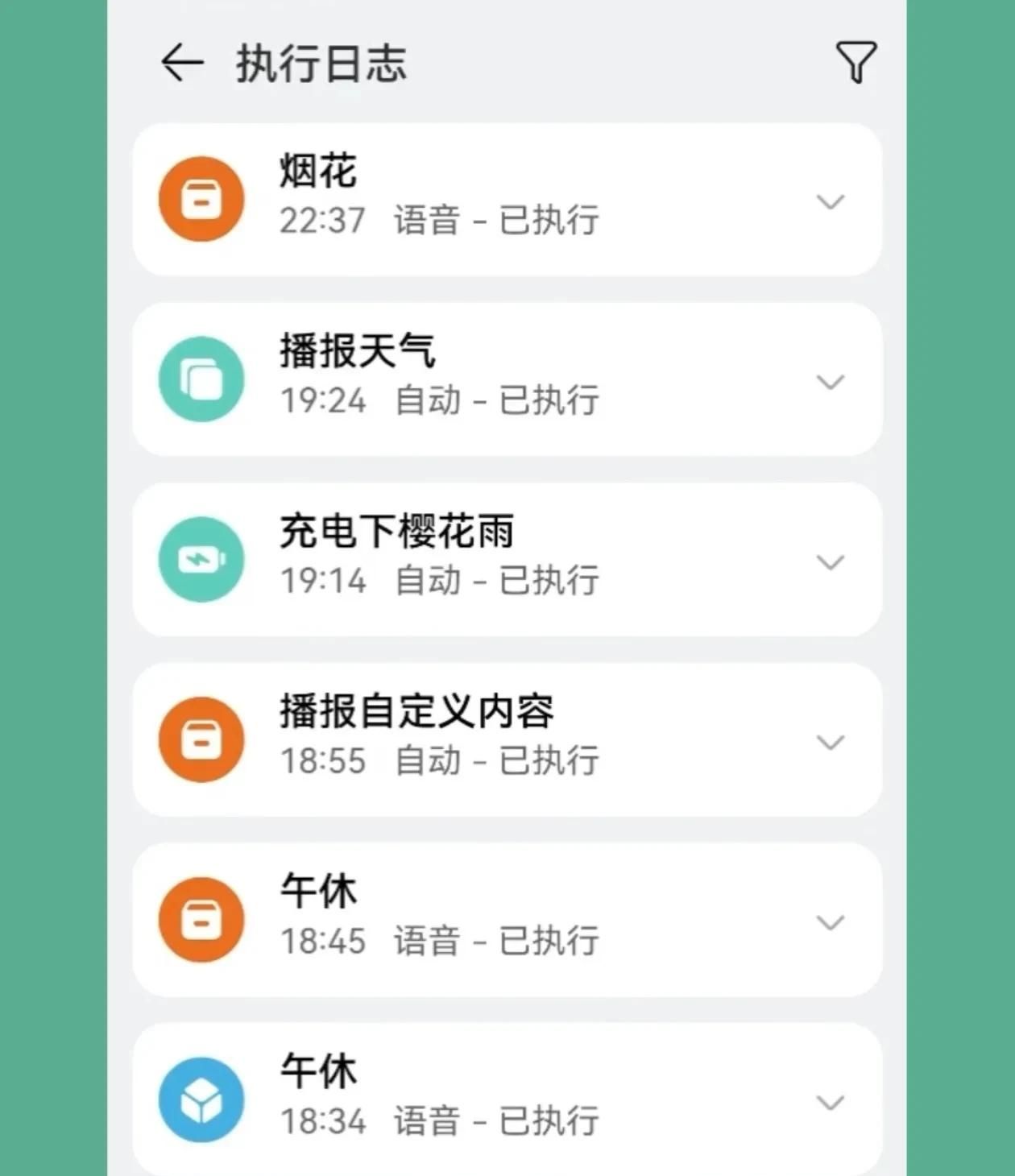Expand the 烟花 log entry details
The width and height of the screenshot is (1015, 1176).
tap(831, 202)
